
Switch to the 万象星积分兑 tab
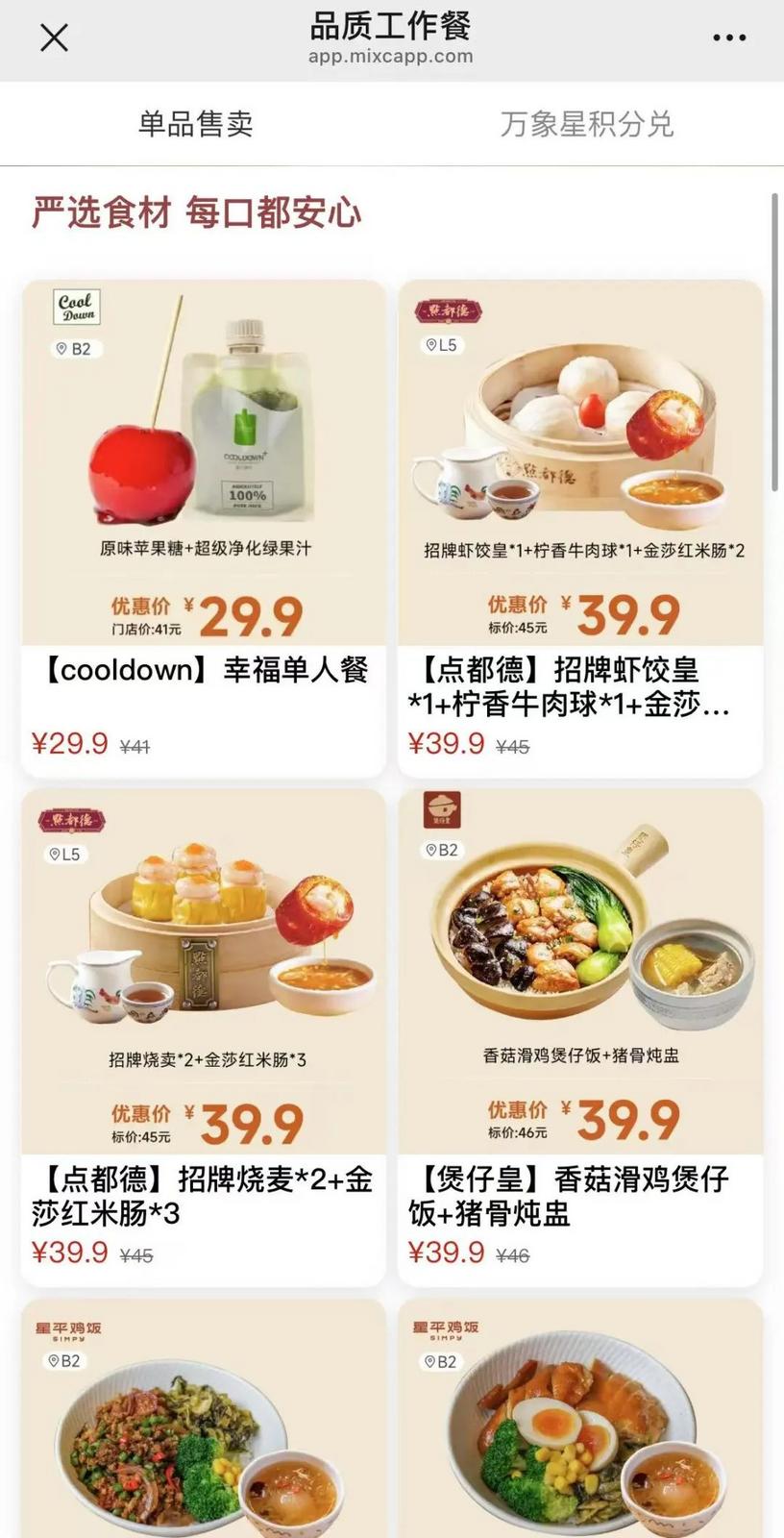(x=587, y=124)
